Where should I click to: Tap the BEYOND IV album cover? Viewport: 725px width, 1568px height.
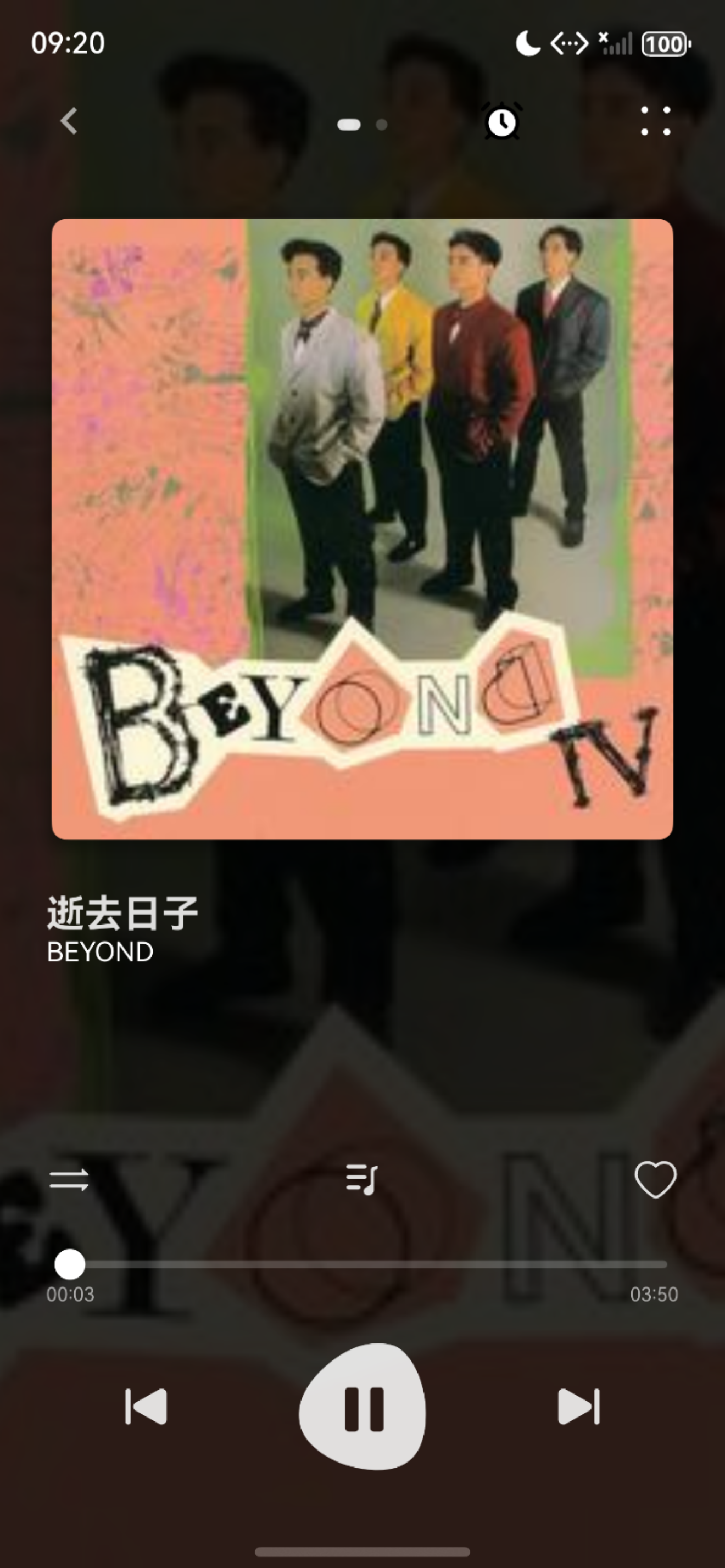[362, 528]
